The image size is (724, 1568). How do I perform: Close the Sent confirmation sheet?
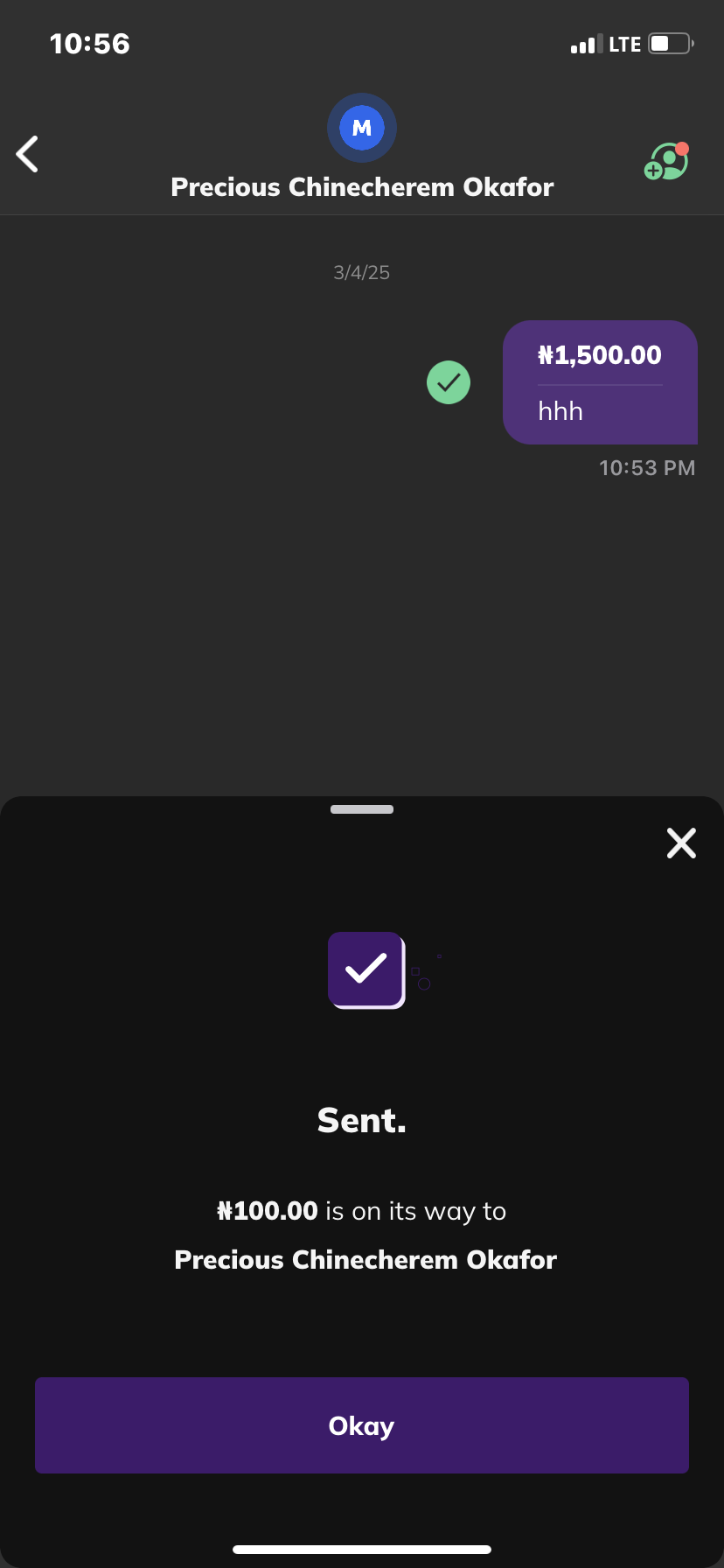coord(681,843)
